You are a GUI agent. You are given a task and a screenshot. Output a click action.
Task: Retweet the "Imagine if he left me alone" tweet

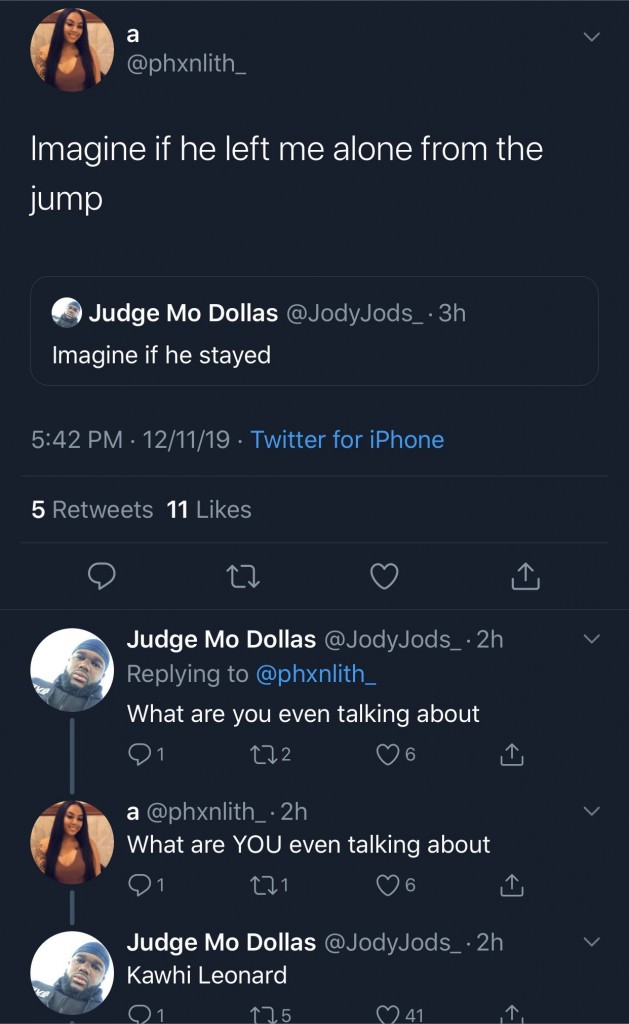(x=241, y=576)
